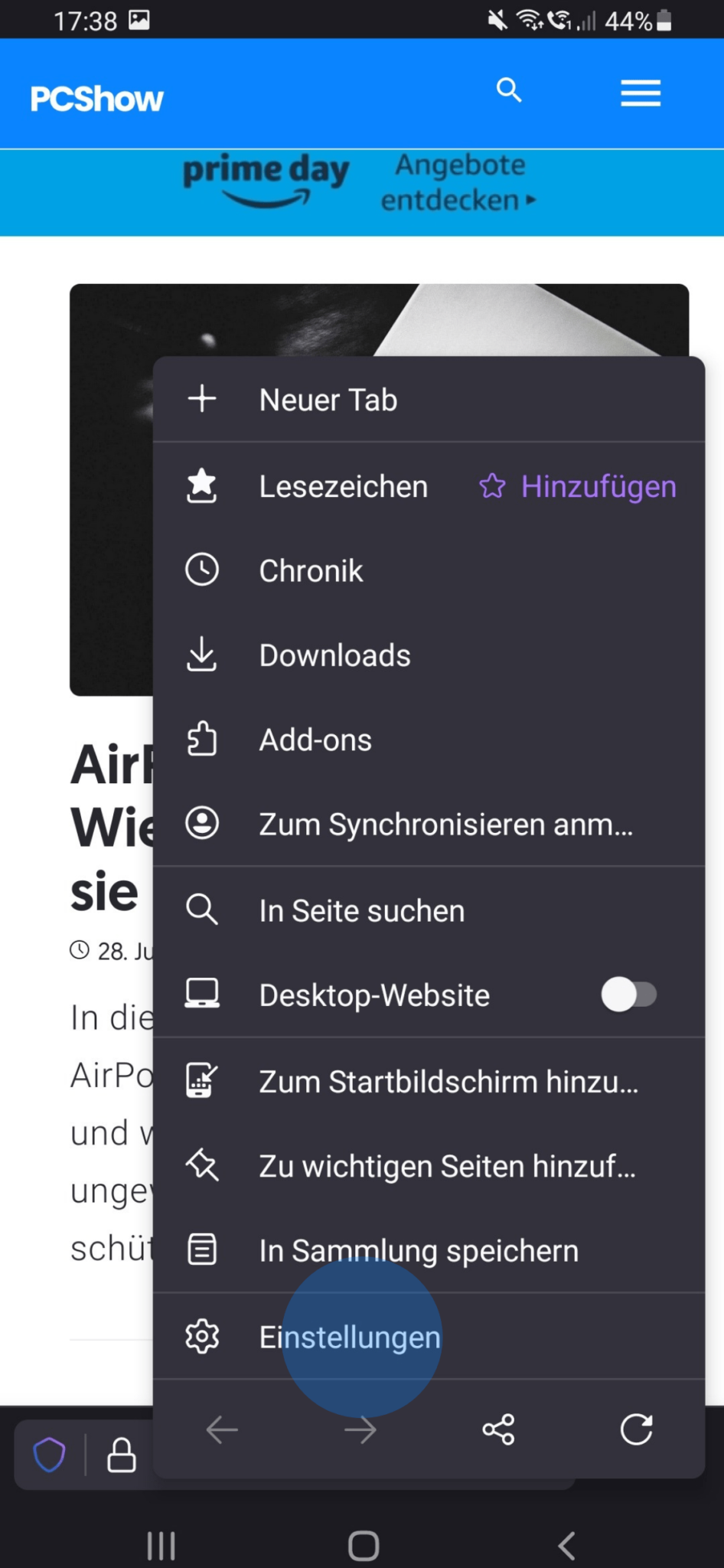This screenshot has width=724, height=1568.
Task: Open Chronik from the menu
Action: click(x=311, y=570)
